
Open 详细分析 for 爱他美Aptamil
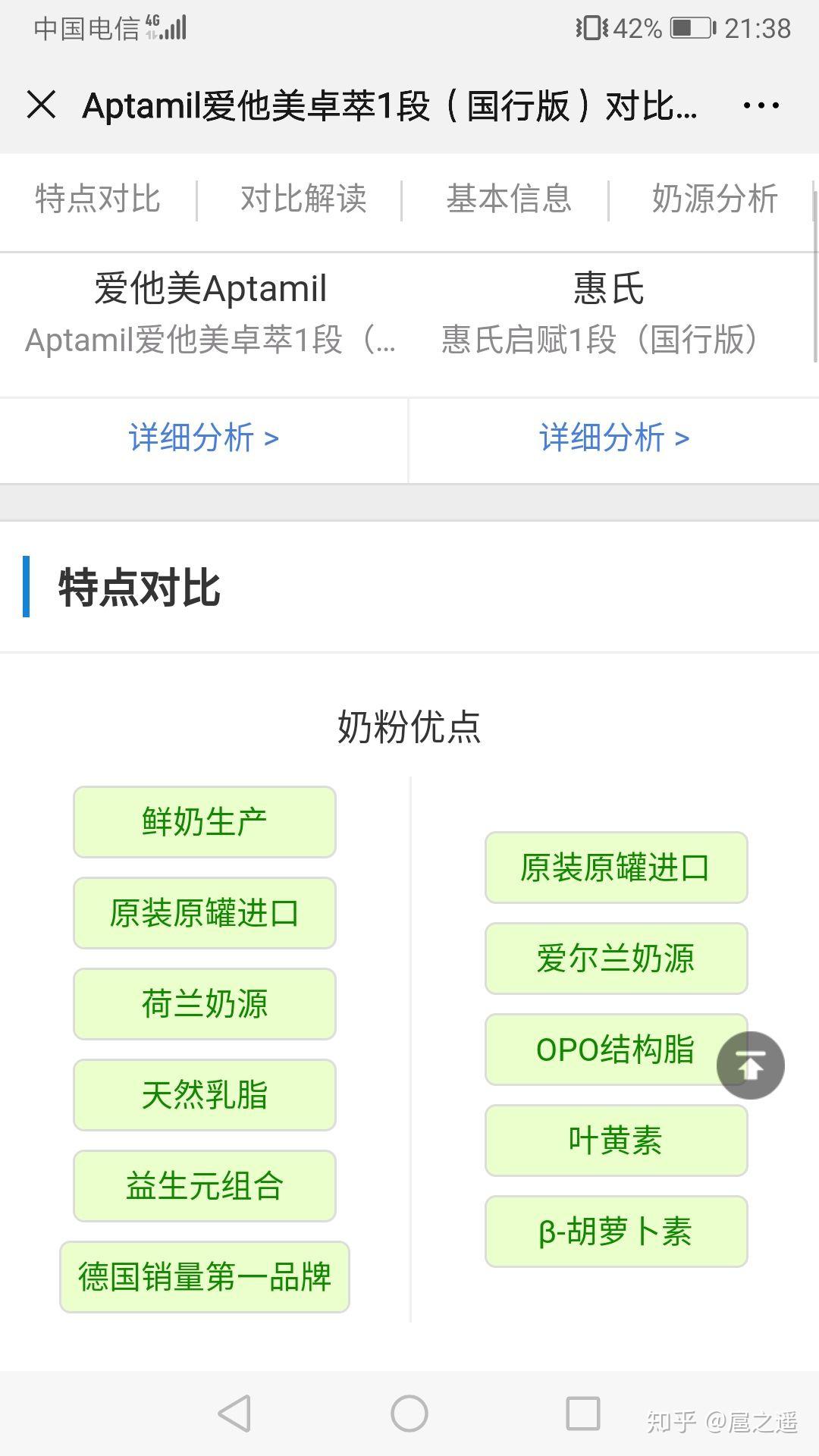[x=204, y=438]
